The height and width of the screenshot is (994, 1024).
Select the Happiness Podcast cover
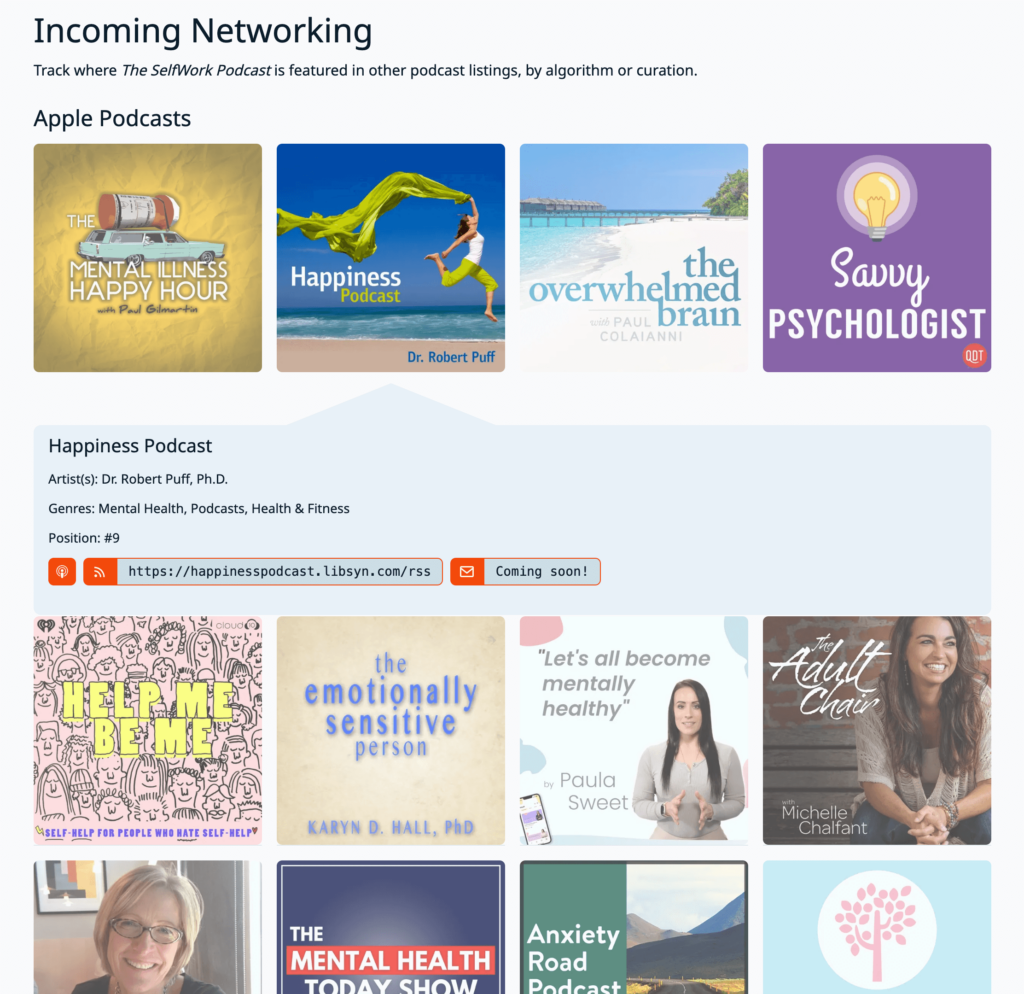390,258
